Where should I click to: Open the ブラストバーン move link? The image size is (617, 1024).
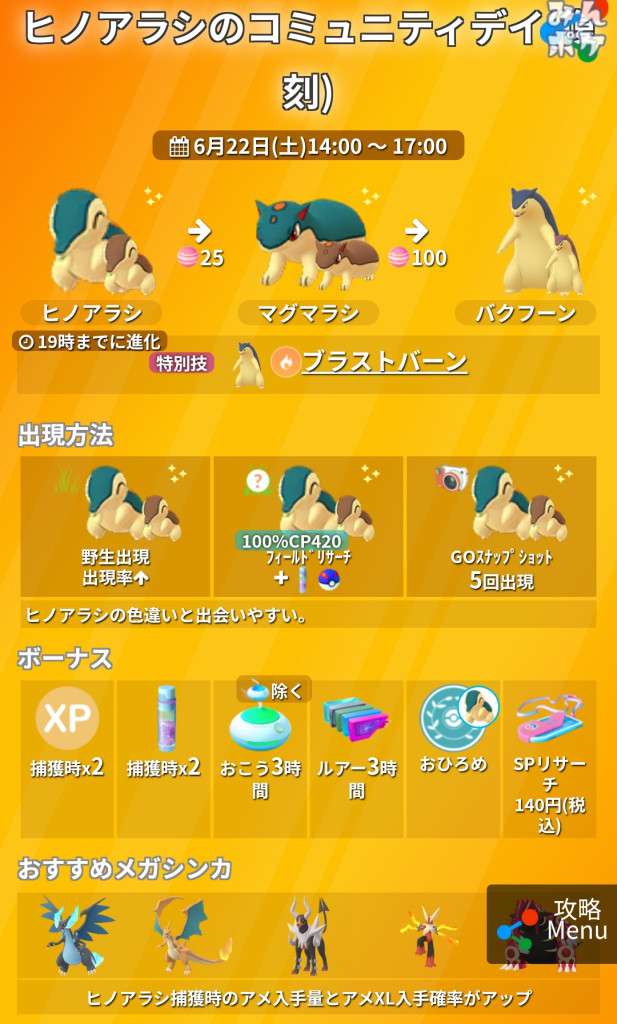pos(384,362)
